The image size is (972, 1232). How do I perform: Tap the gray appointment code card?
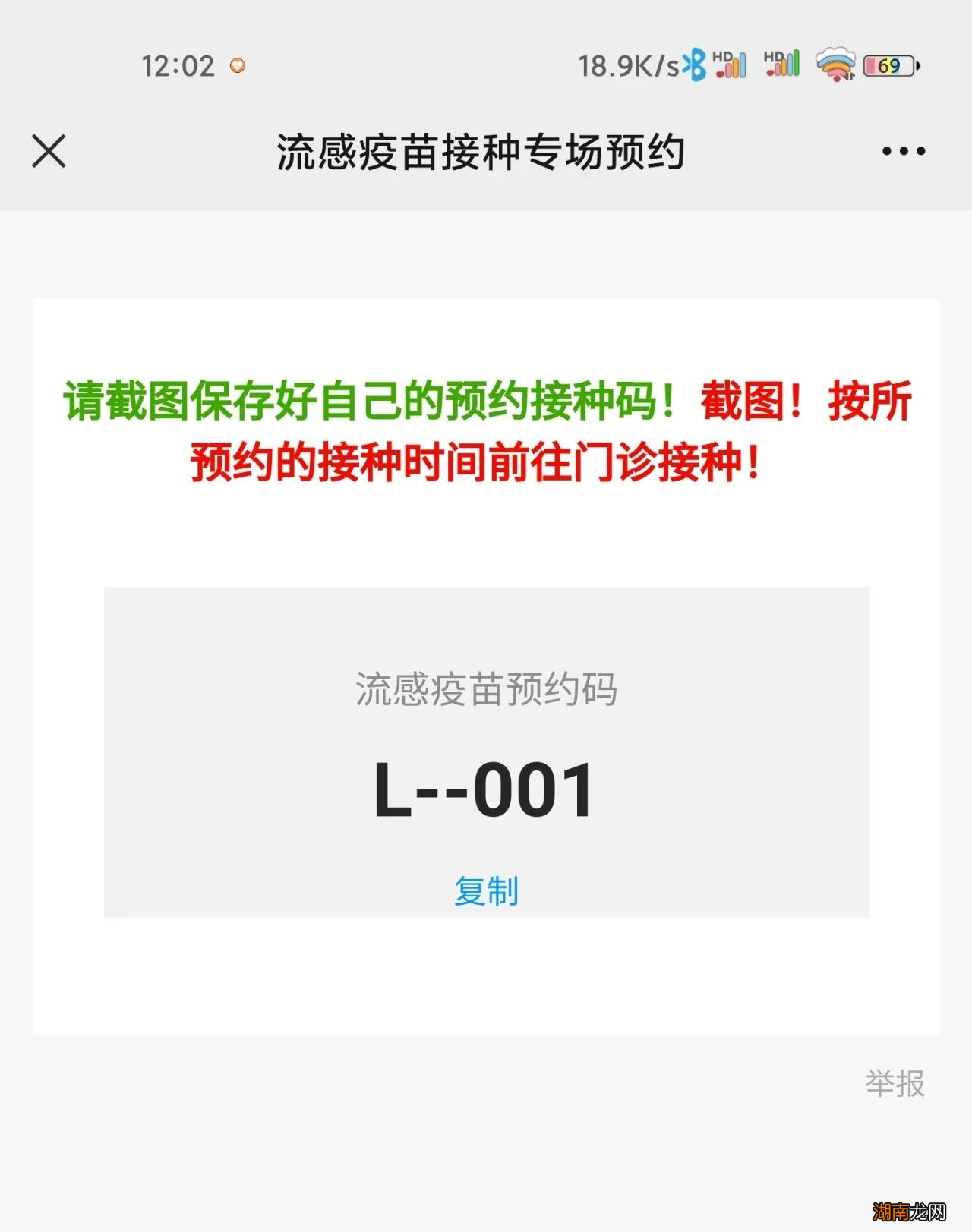486,751
